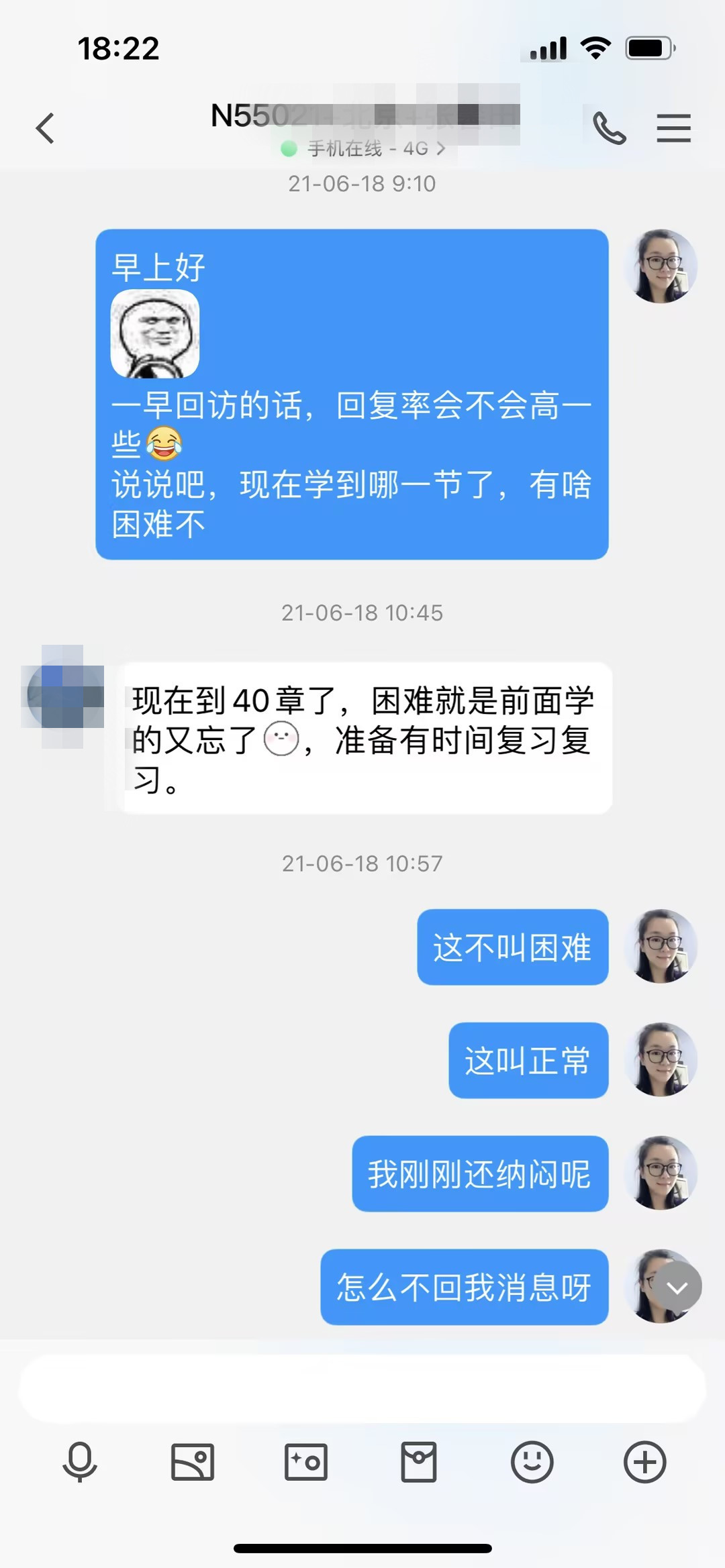Start a voice call with this contact

[609, 128]
